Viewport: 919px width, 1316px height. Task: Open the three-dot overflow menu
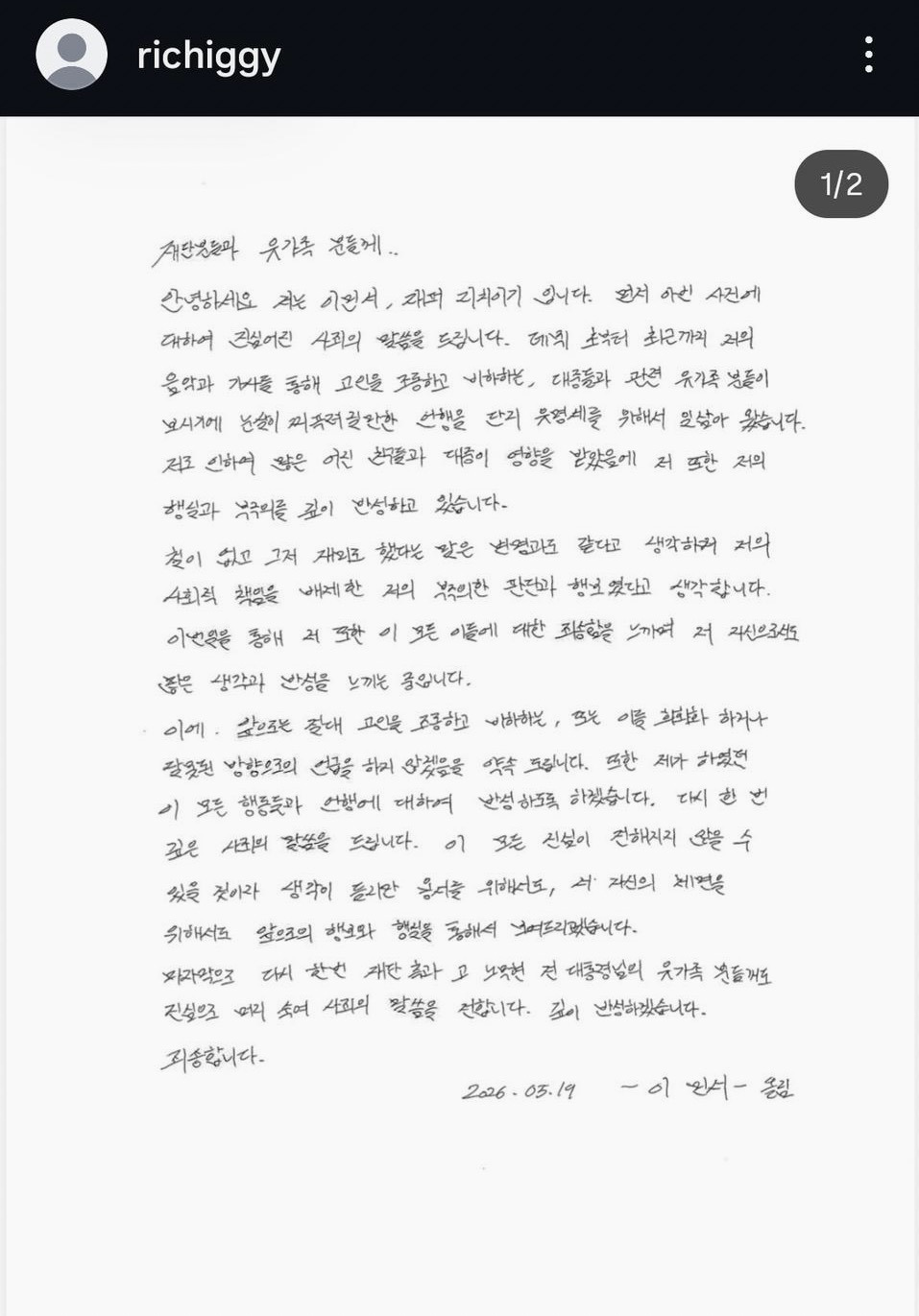coord(868,55)
